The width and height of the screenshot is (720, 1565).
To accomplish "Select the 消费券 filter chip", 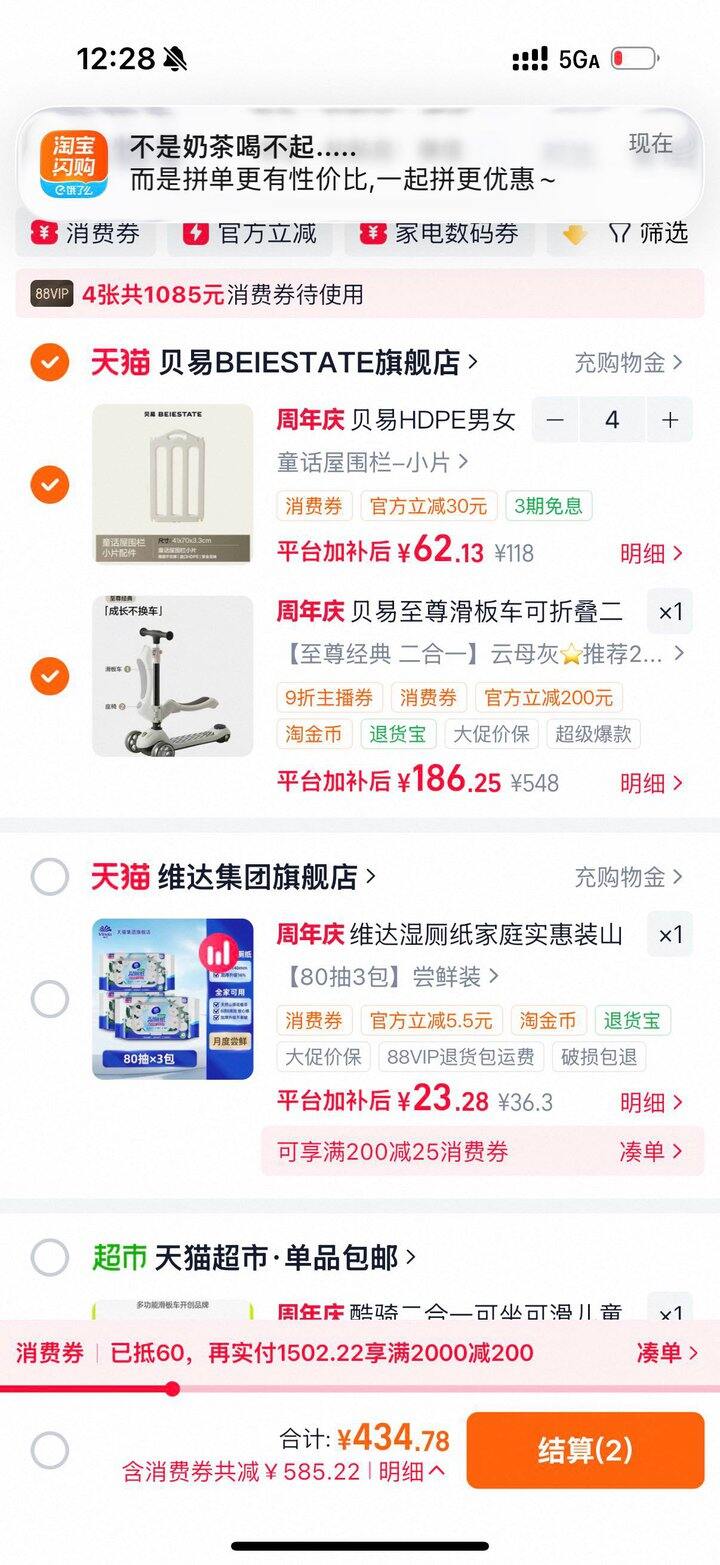I will [86, 234].
